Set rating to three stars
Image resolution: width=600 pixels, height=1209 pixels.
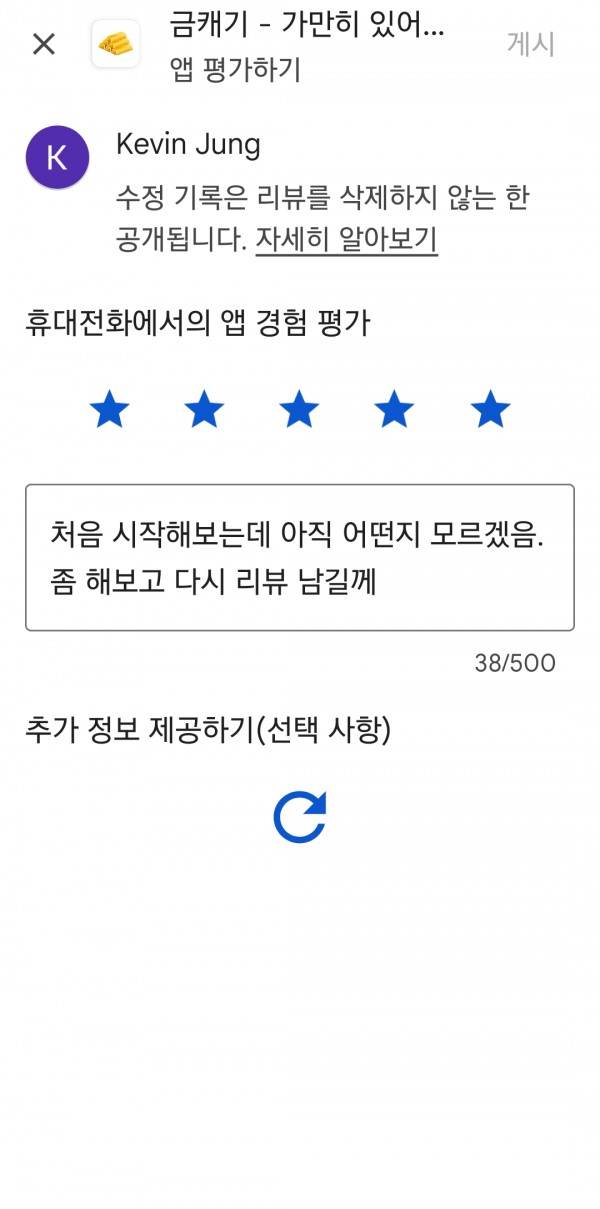(x=299, y=410)
